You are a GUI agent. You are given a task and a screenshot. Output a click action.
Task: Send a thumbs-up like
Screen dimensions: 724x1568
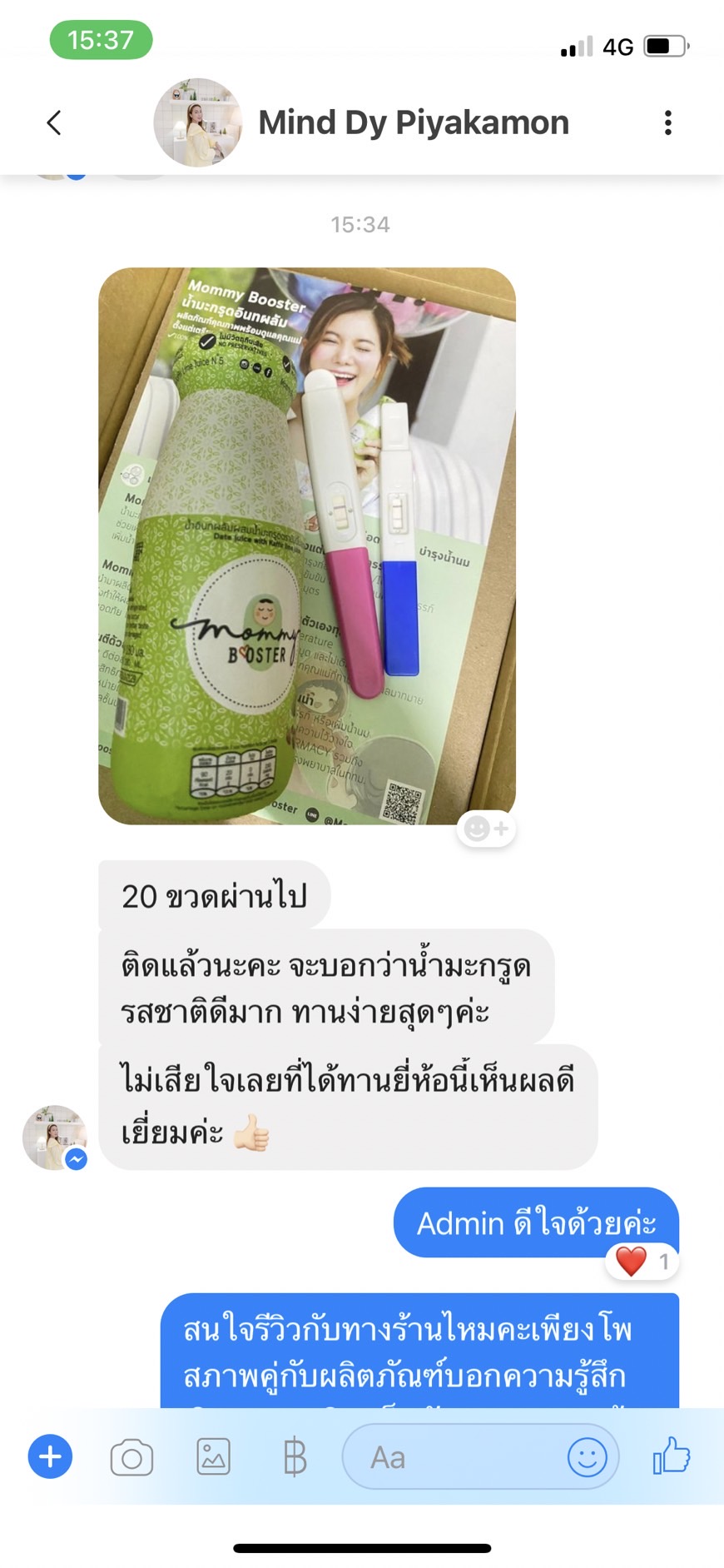(672, 1456)
